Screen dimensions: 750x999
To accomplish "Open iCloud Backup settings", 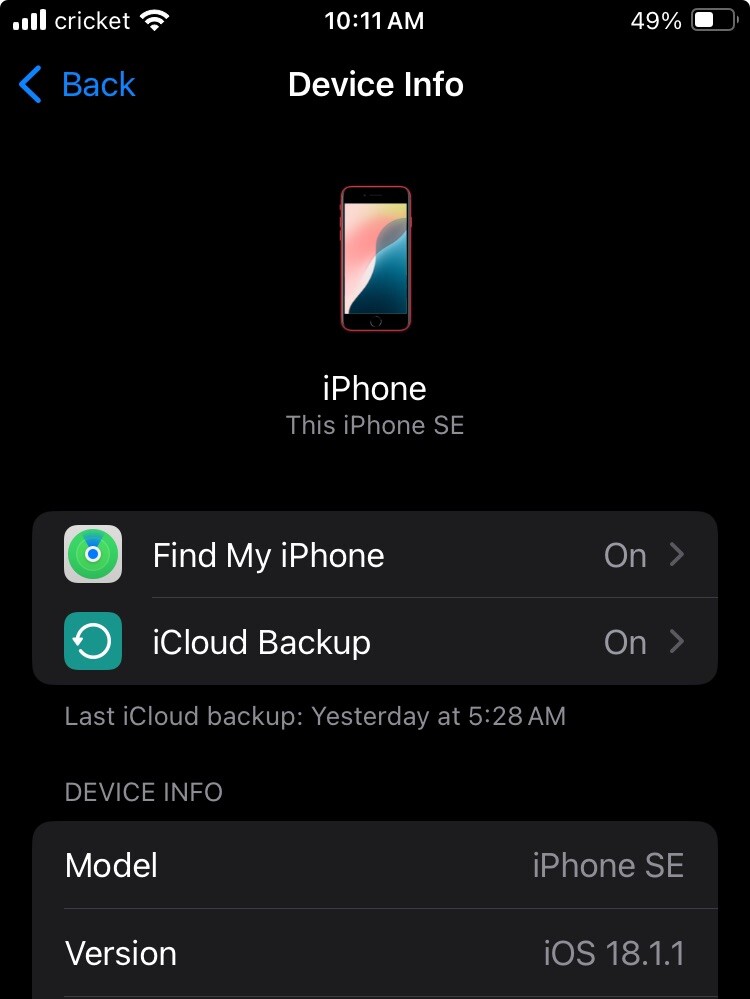I will click(375, 642).
